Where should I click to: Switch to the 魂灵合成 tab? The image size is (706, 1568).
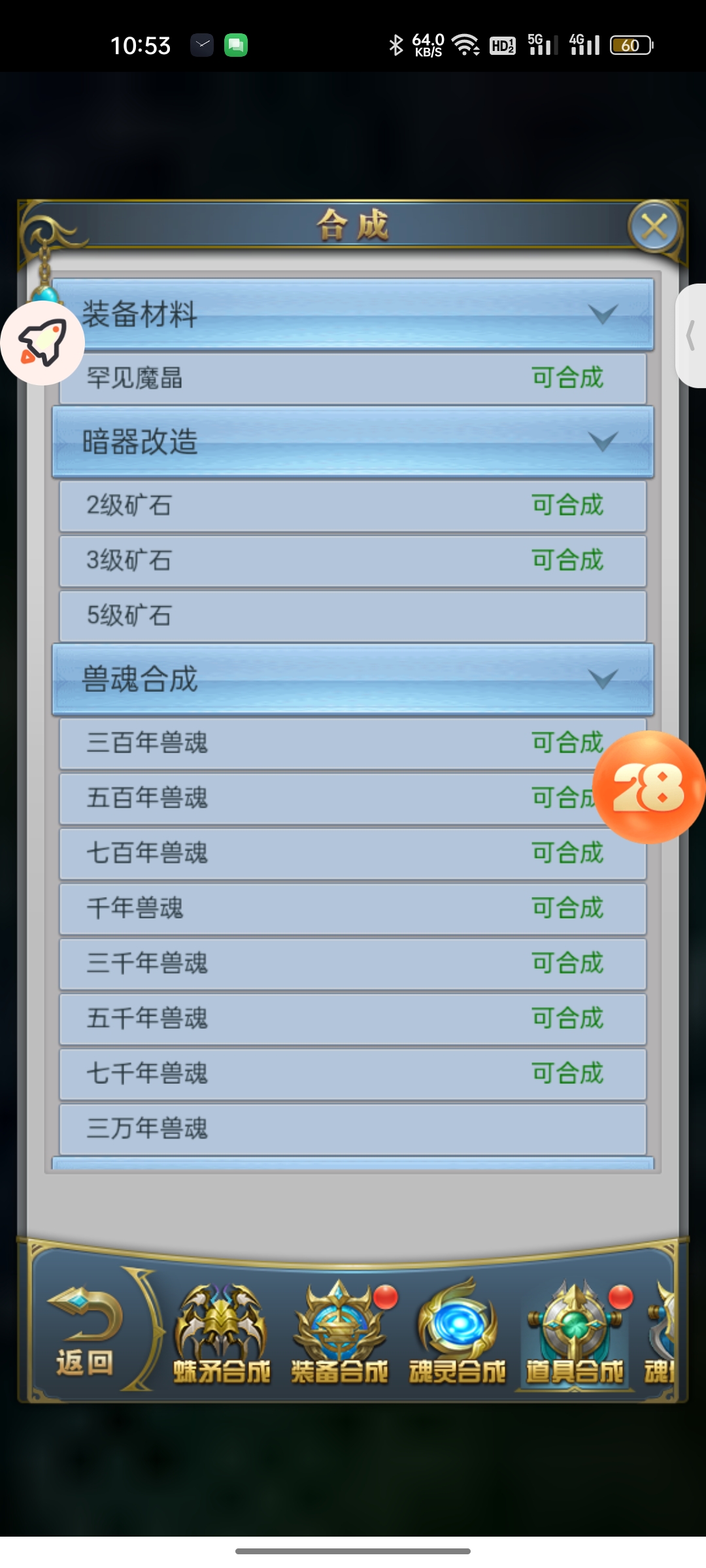457,1333
